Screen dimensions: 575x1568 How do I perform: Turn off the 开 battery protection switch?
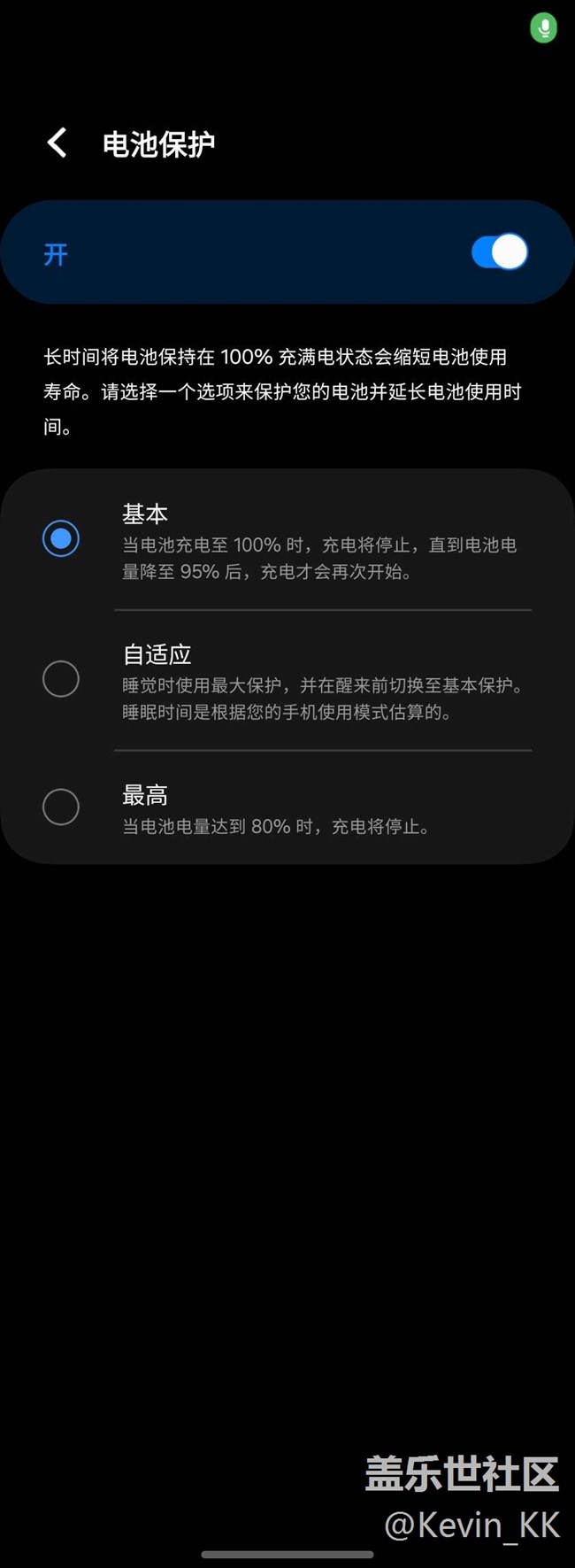point(499,252)
